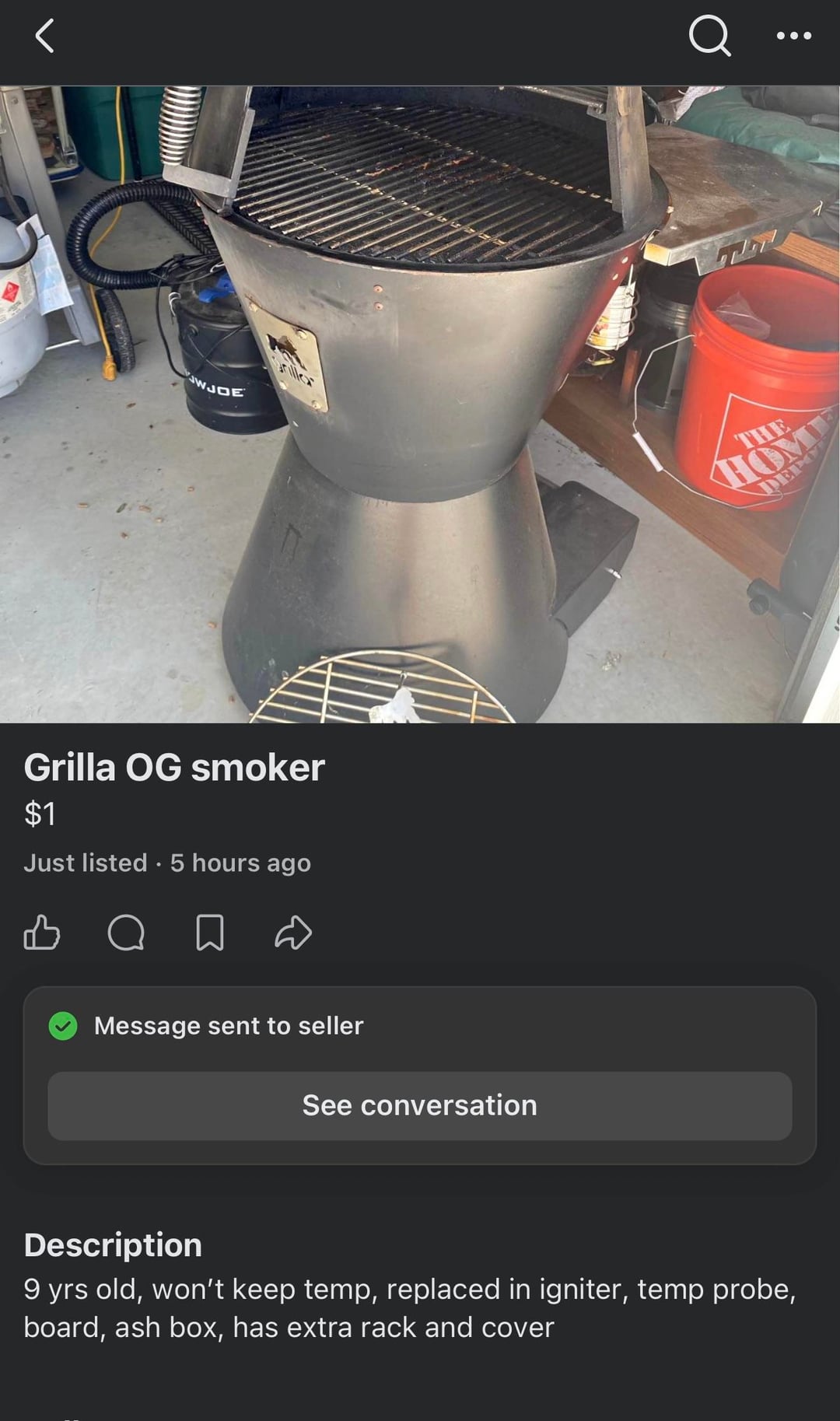
Task: Tap See conversation button
Action: coord(420,1105)
